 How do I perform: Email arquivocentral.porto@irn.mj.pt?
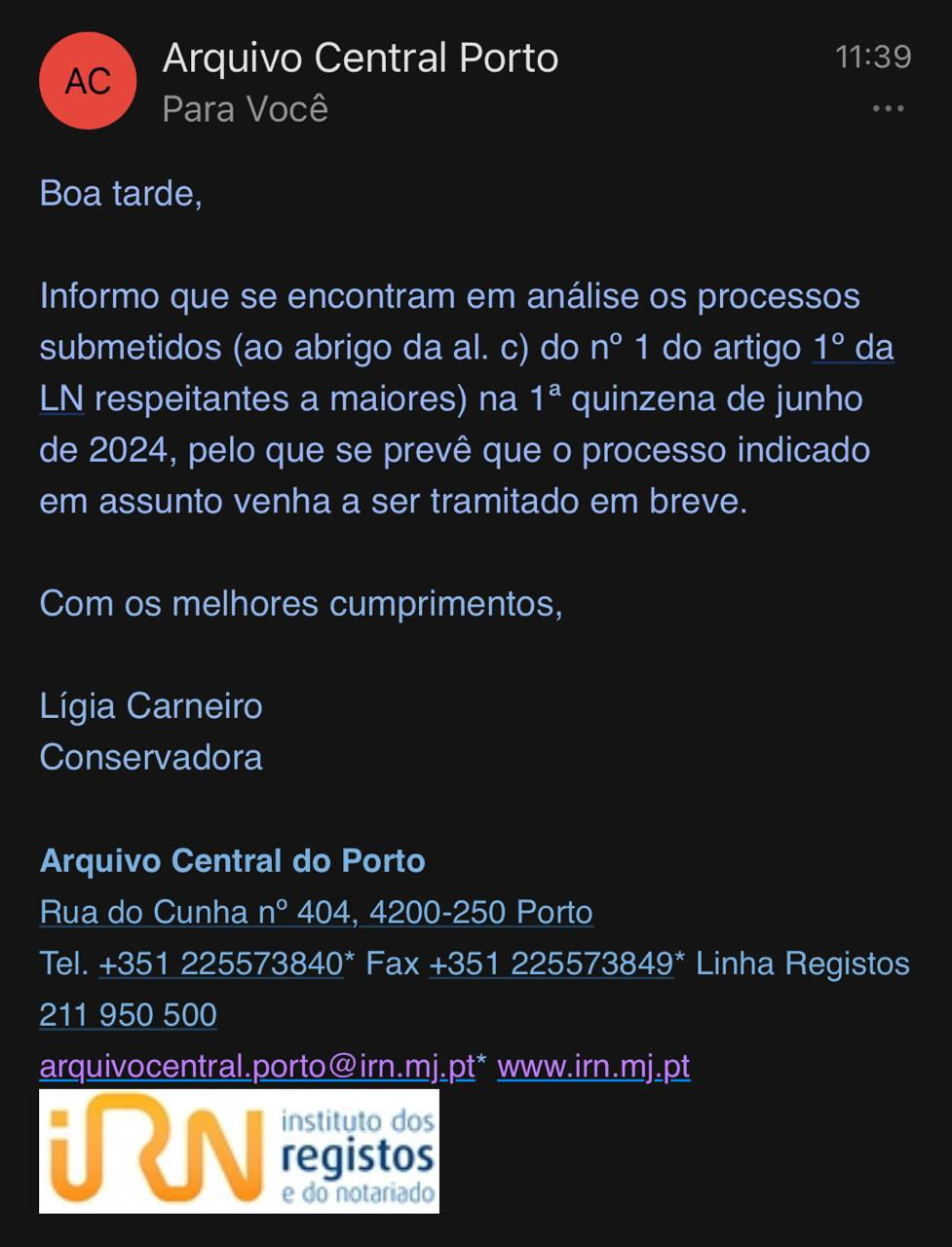pos(257,1066)
